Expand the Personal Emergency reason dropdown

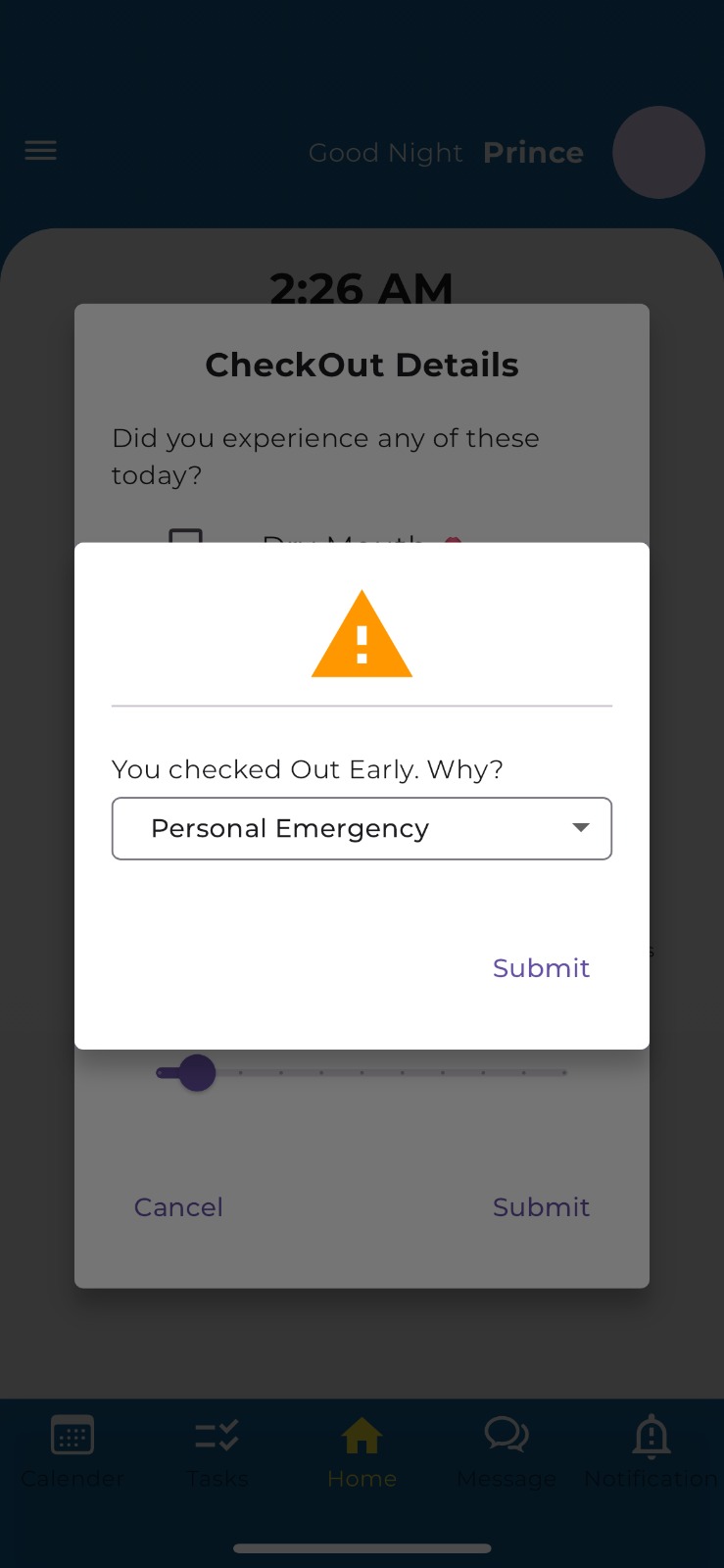coord(362,829)
